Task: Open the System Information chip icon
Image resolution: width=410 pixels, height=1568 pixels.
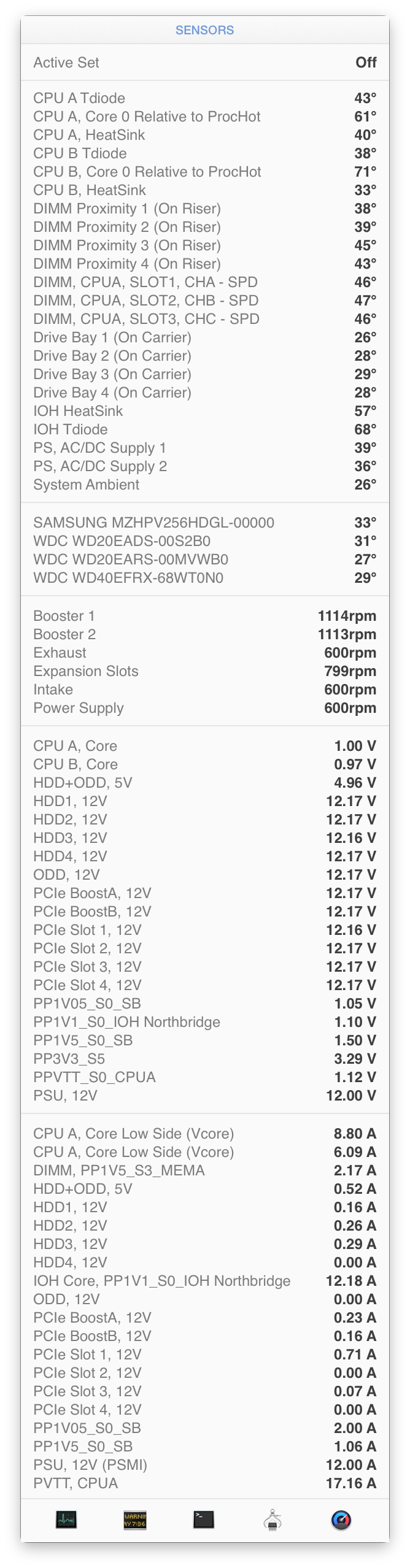Action: point(273,1520)
